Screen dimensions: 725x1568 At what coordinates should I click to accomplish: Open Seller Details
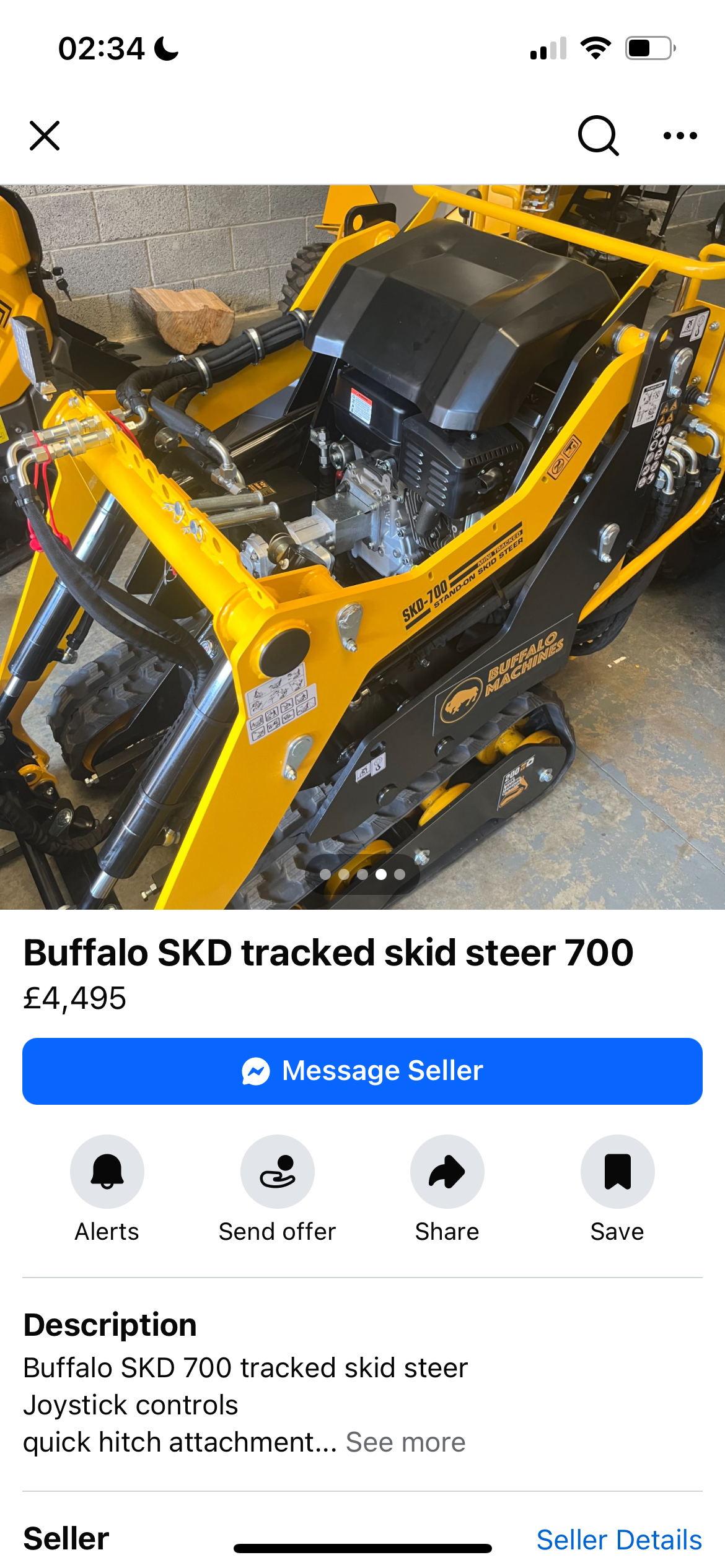point(618,1540)
